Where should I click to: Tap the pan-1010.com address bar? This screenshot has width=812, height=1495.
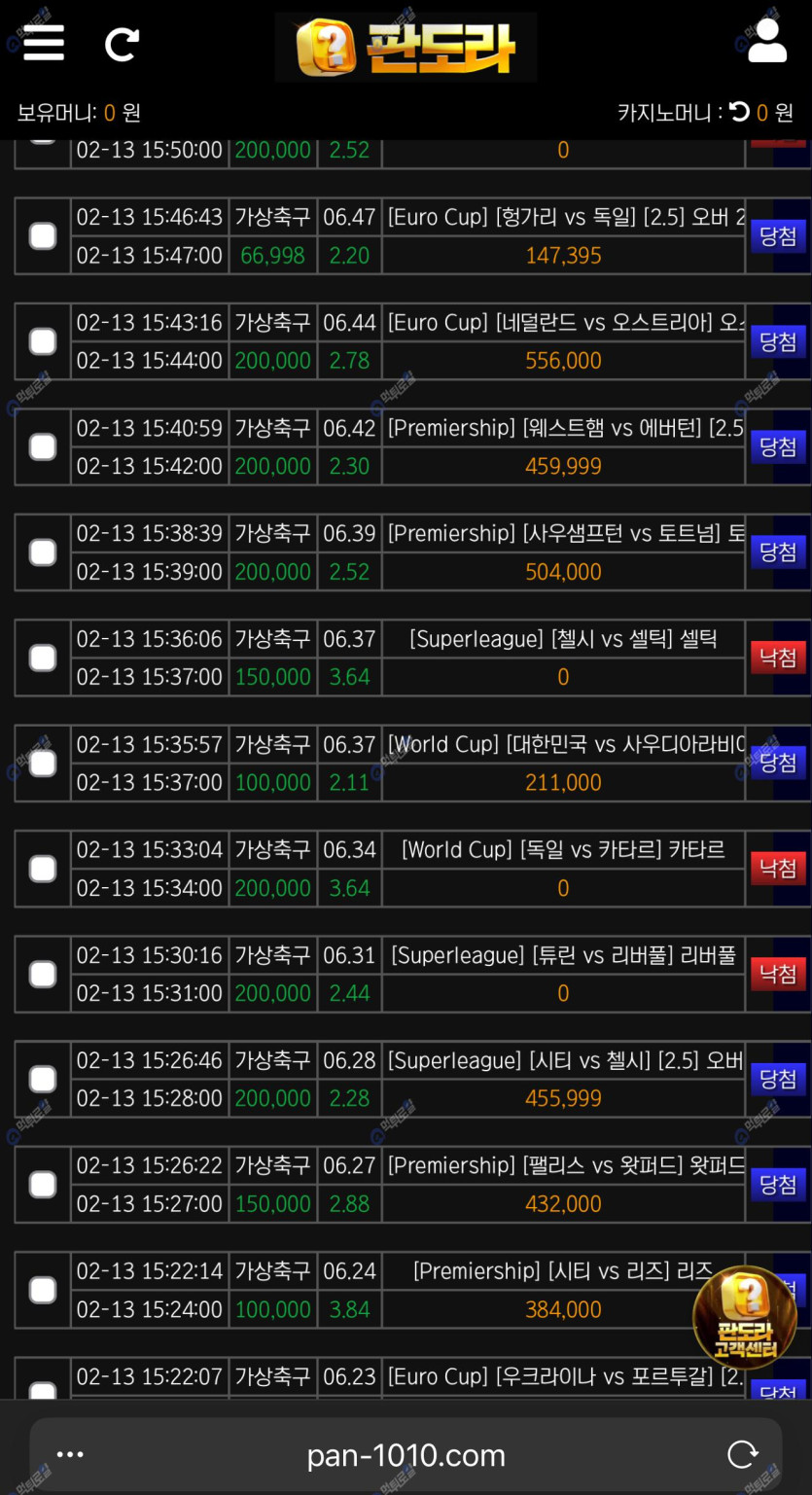point(406,1455)
